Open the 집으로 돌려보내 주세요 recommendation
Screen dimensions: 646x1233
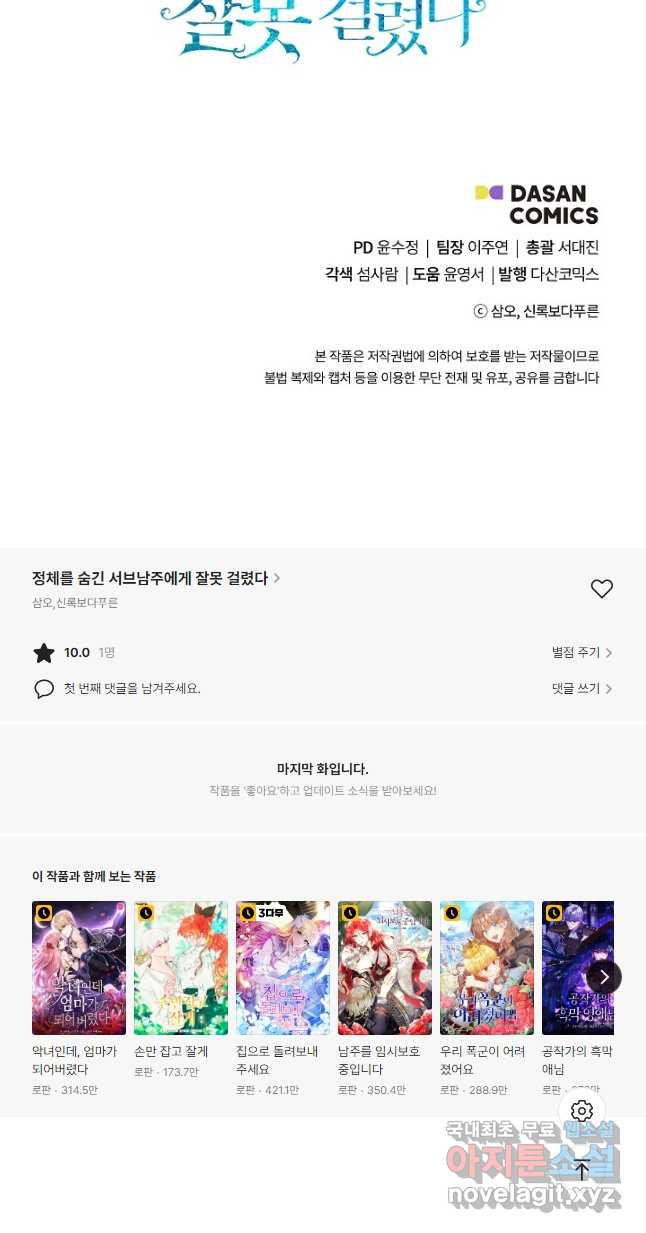[x=283, y=968]
